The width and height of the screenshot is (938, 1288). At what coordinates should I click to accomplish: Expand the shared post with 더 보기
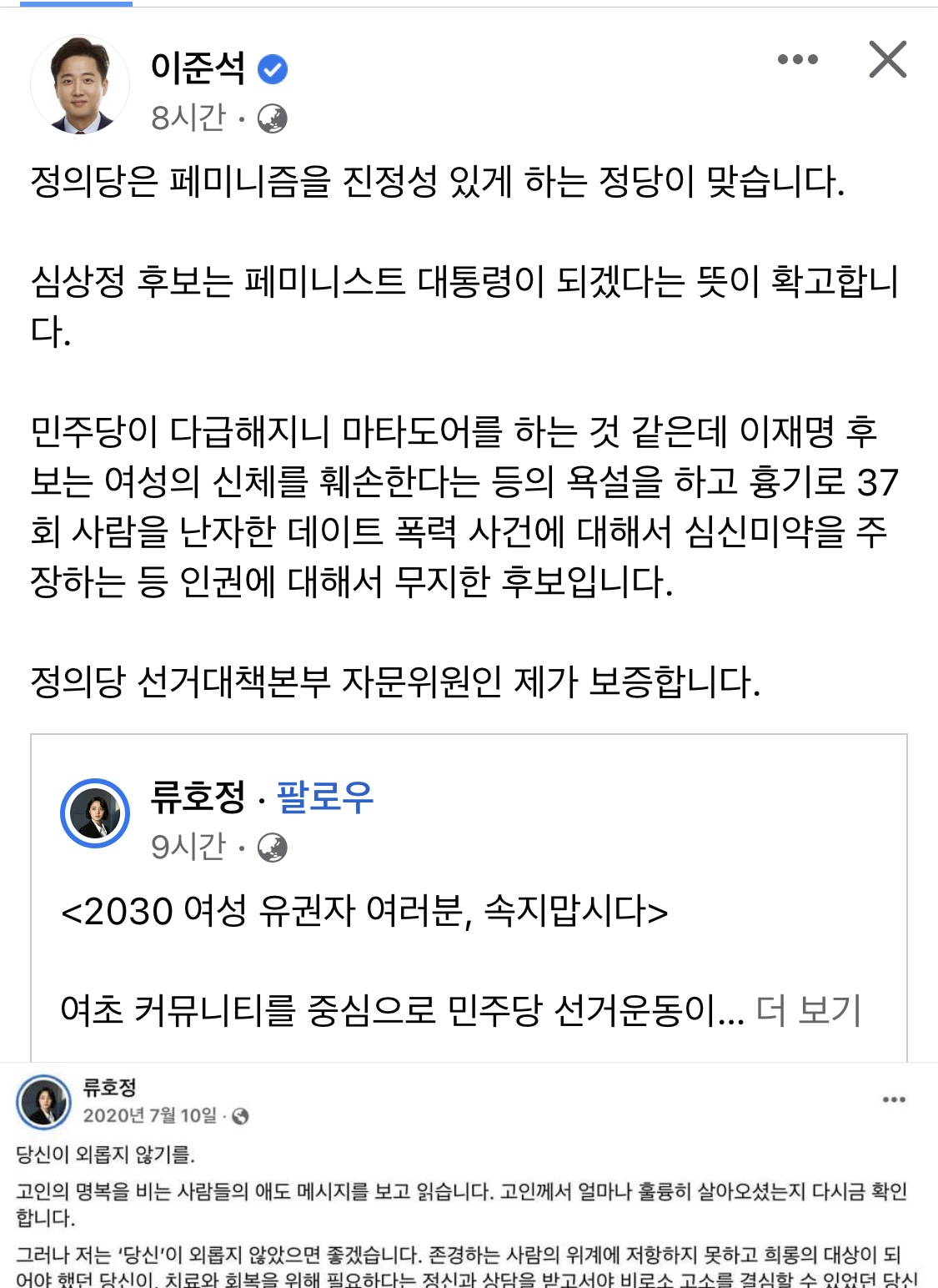click(x=808, y=1009)
